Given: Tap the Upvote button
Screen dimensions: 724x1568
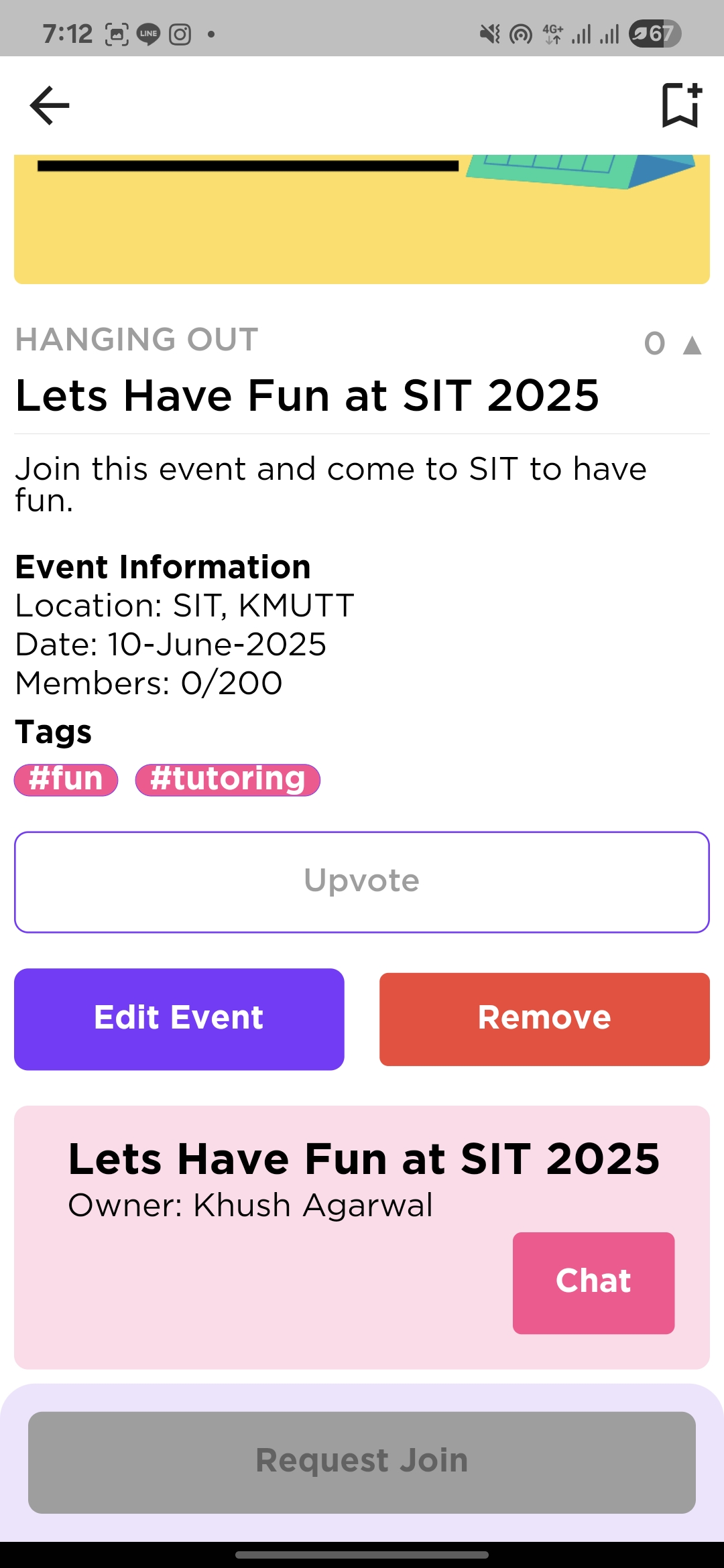Looking at the screenshot, I should [362, 882].
